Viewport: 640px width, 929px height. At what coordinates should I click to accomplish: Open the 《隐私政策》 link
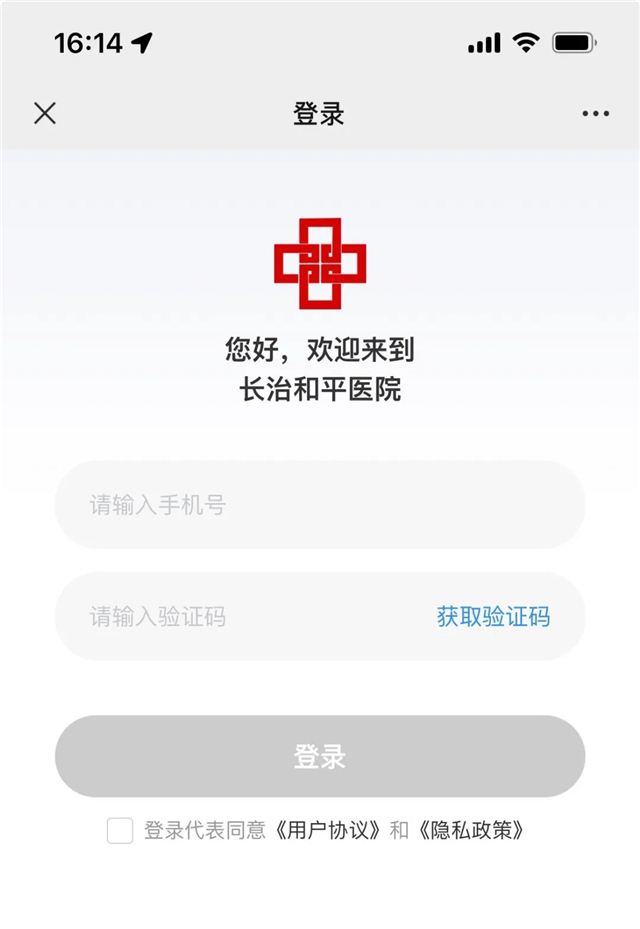click(470, 830)
